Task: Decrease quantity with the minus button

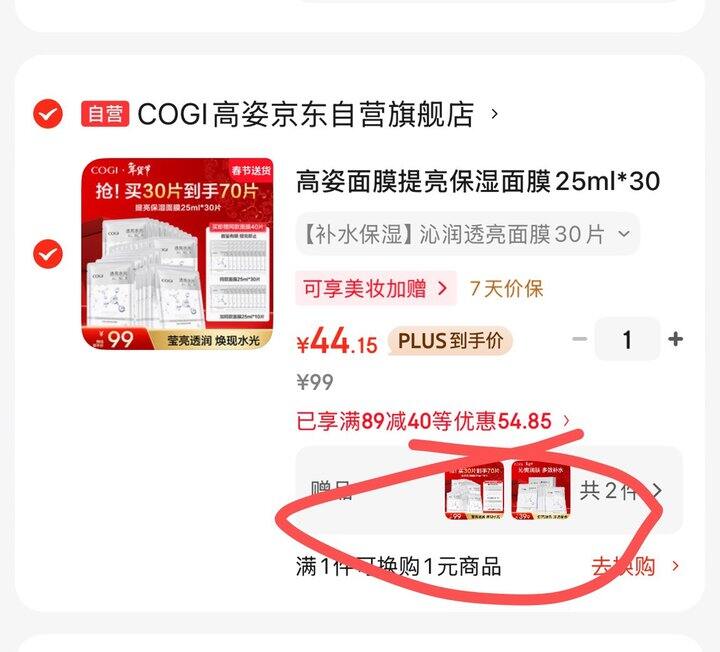Action: [579, 339]
